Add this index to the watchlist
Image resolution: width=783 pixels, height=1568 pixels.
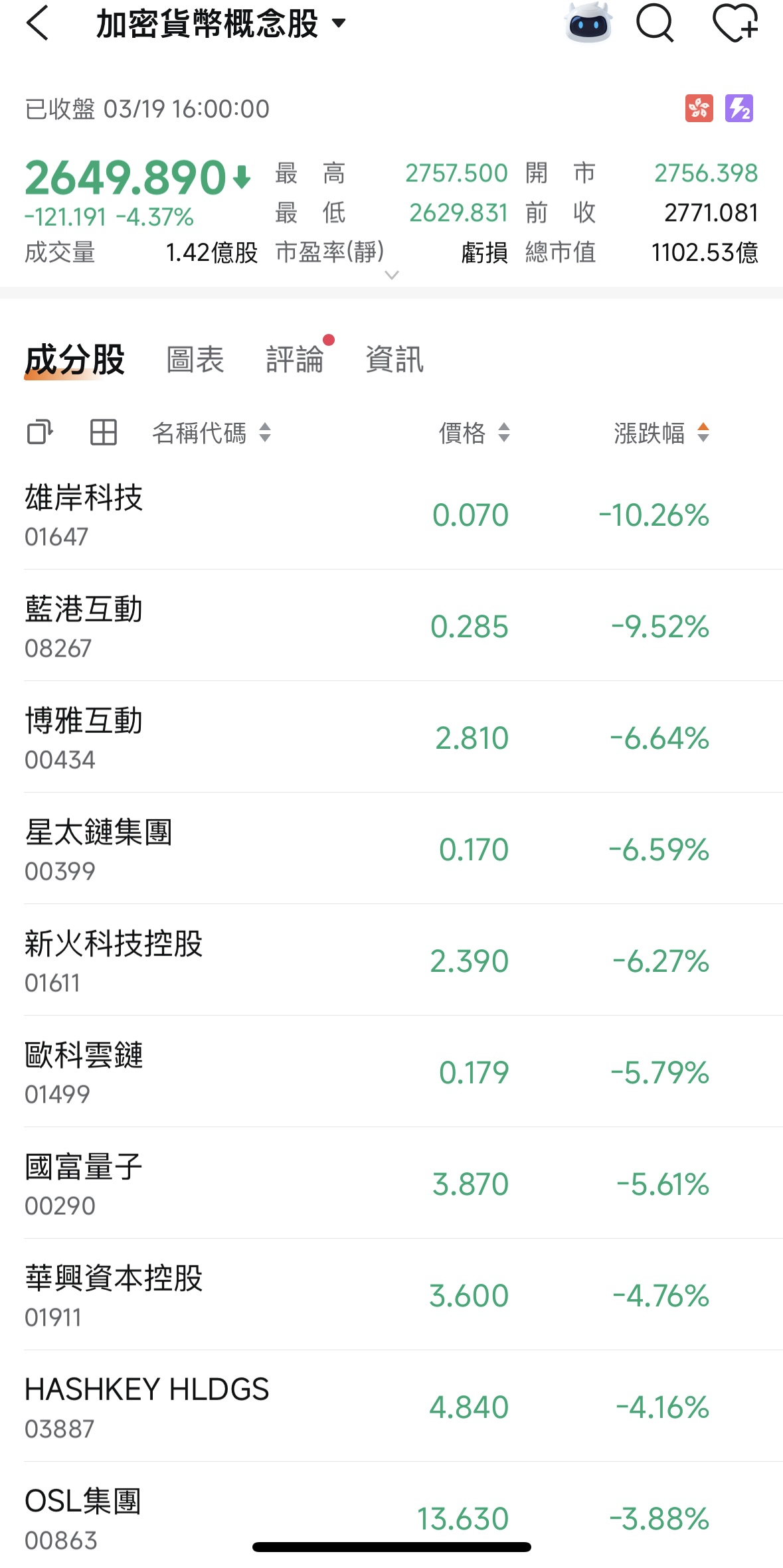[x=735, y=24]
